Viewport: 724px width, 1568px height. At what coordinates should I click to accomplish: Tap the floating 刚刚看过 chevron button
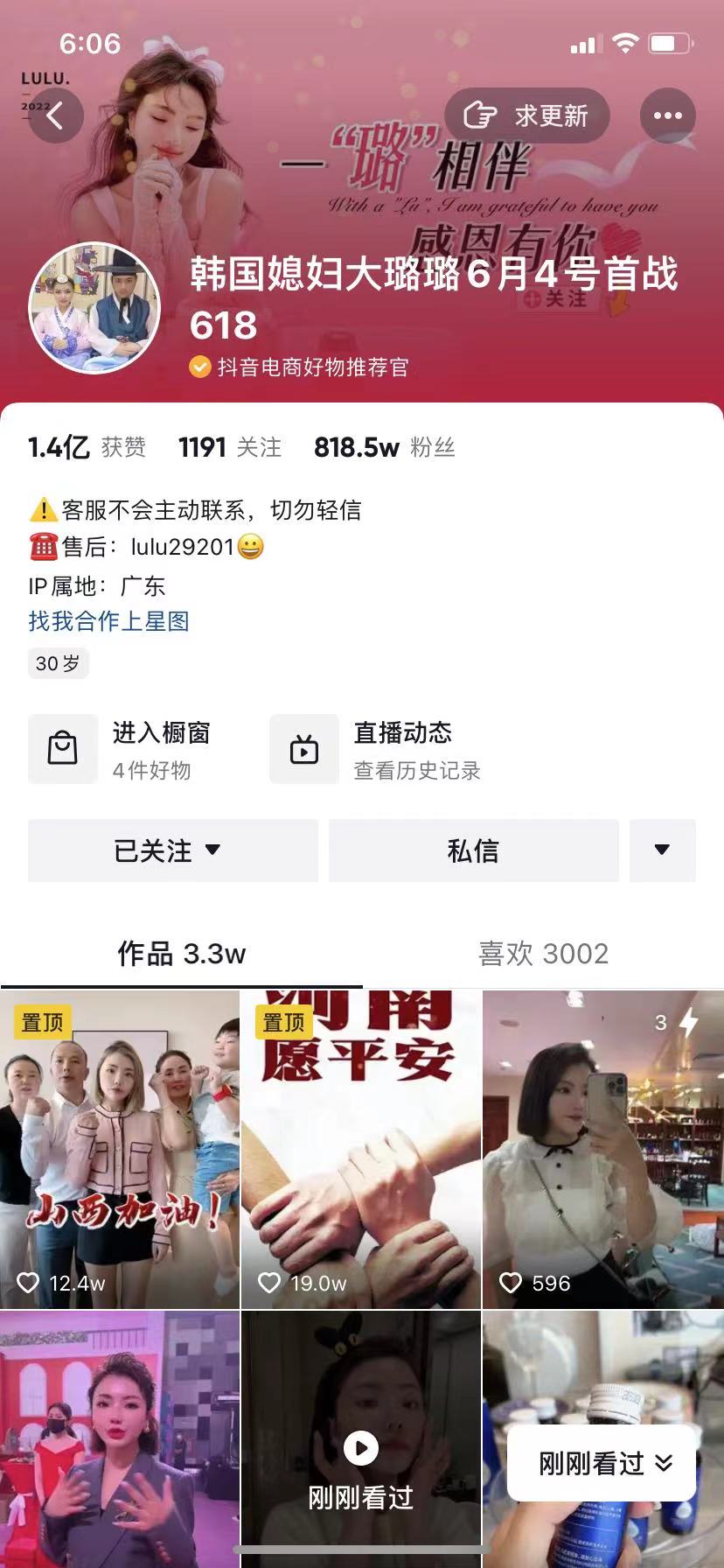pos(602,1463)
